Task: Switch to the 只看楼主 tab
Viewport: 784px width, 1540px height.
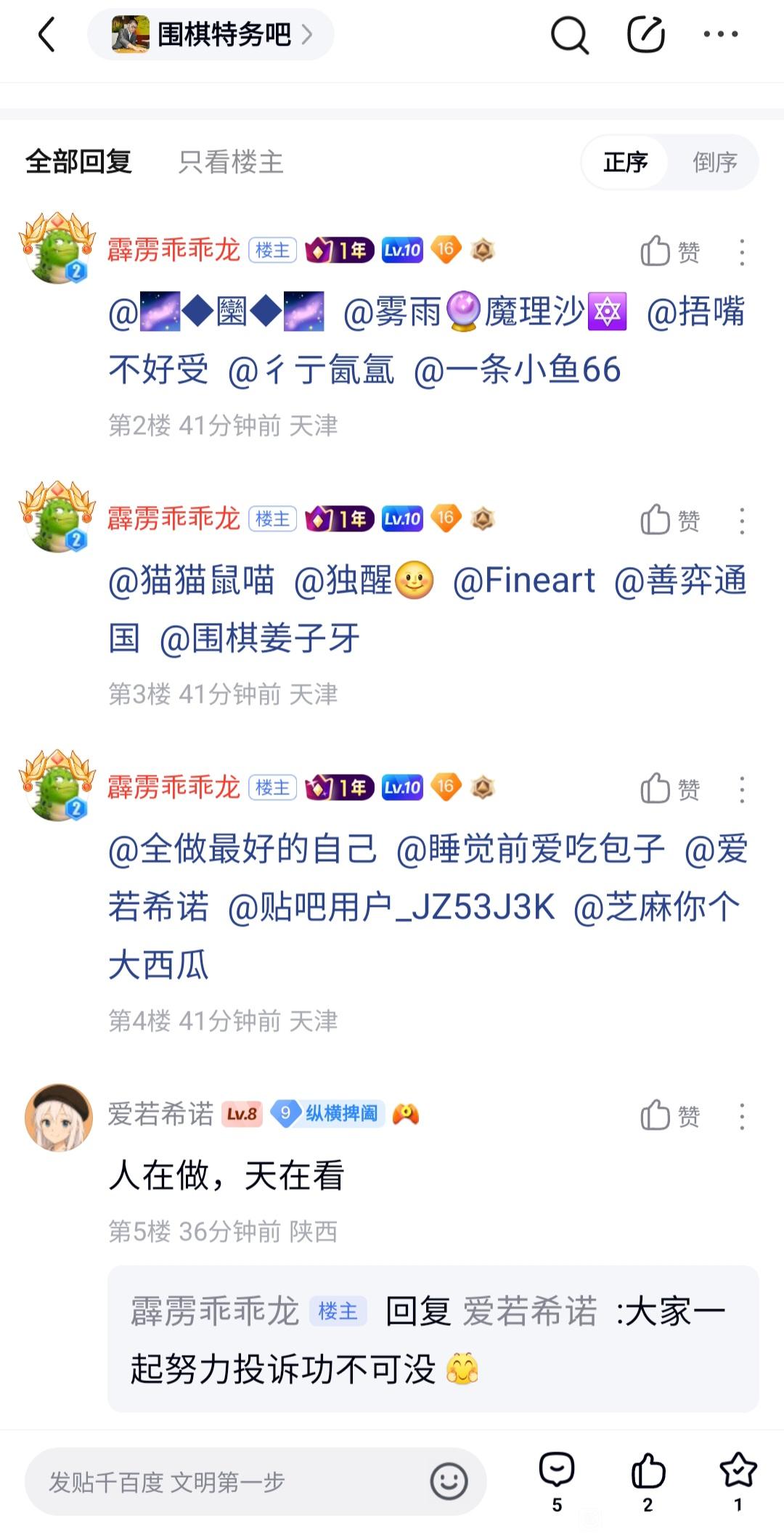Action: click(x=231, y=162)
